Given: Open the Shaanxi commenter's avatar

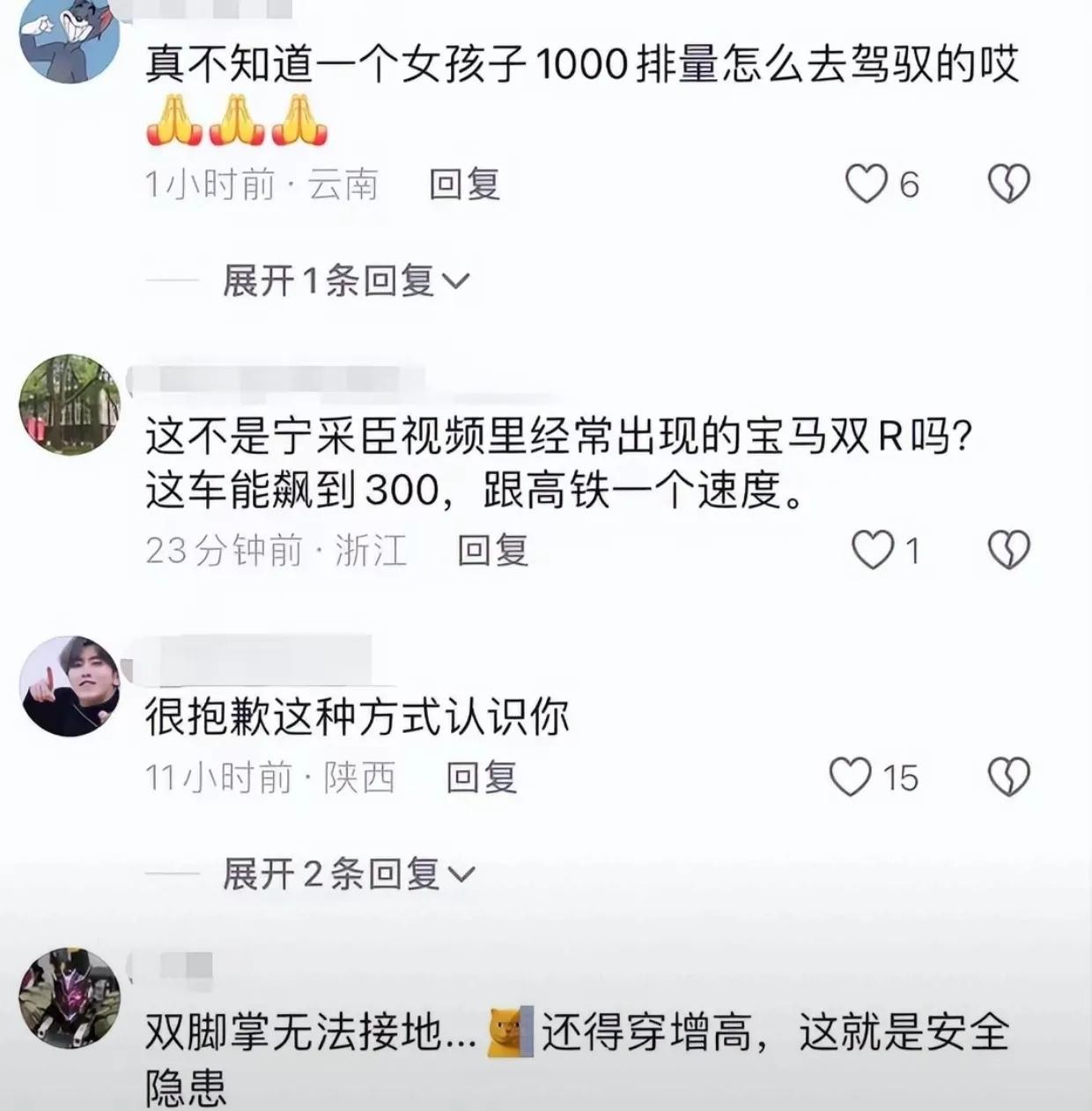Looking at the screenshot, I should [69, 685].
